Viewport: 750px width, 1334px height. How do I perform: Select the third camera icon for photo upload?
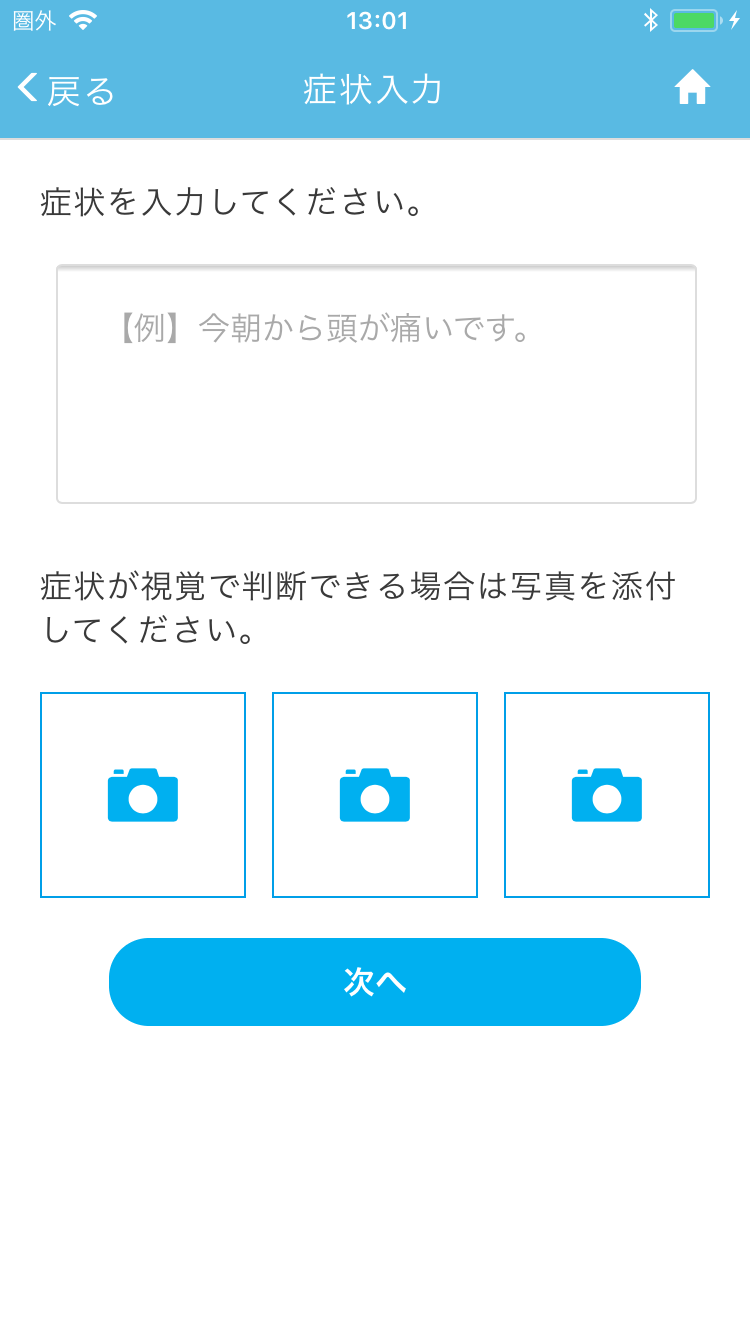[606, 794]
